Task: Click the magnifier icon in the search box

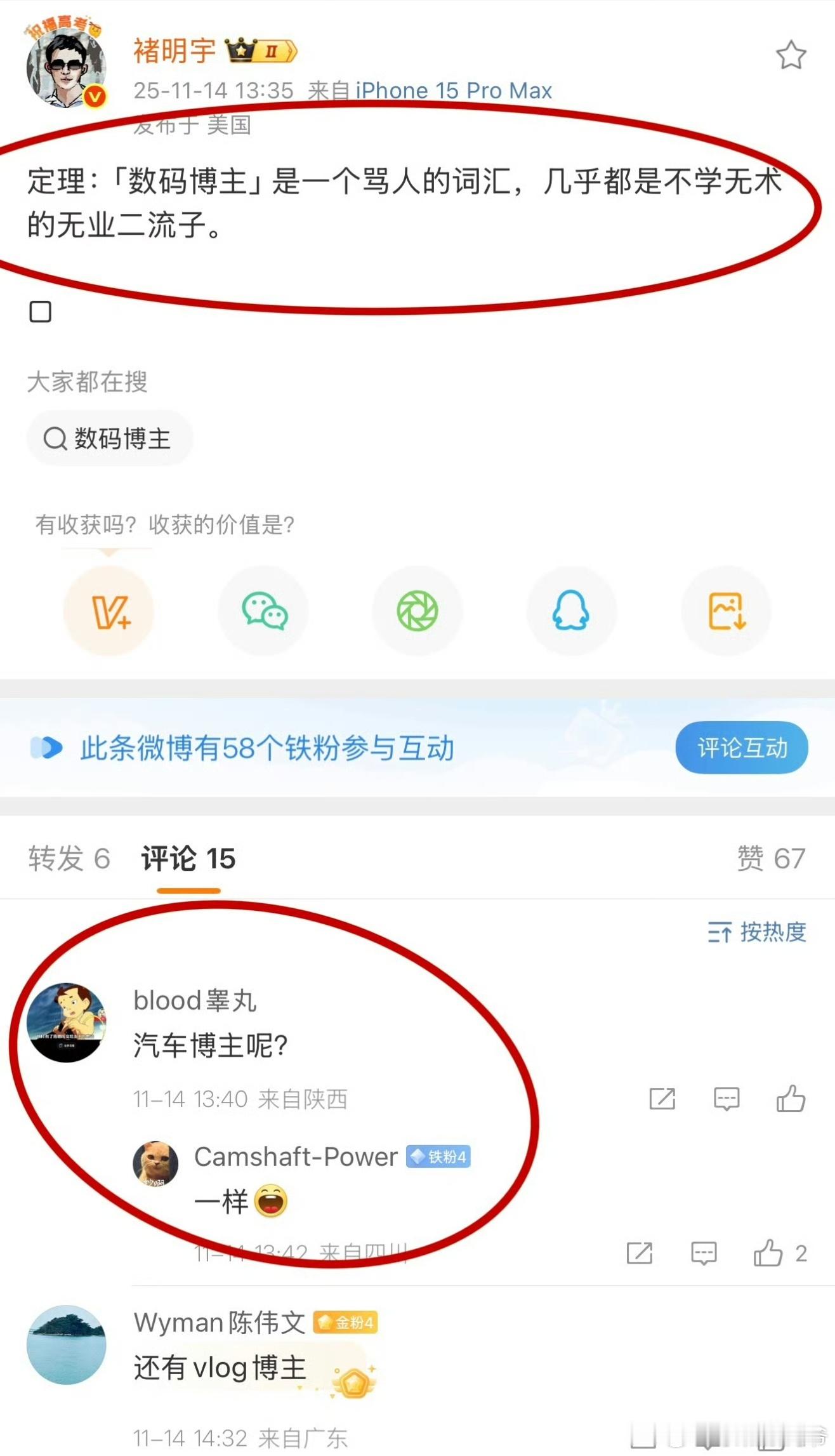Action: 56,438
